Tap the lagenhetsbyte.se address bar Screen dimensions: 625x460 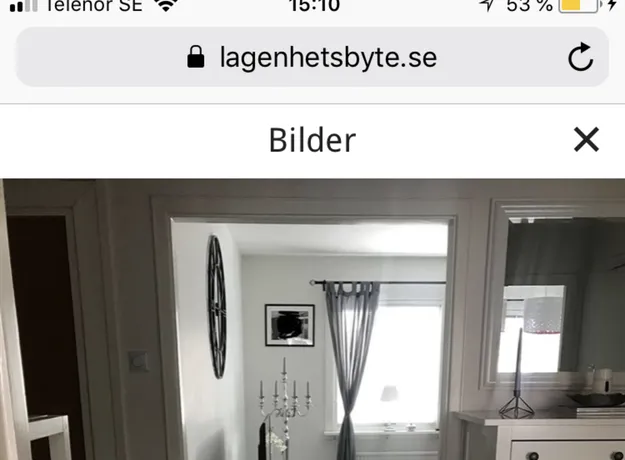tap(312, 57)
